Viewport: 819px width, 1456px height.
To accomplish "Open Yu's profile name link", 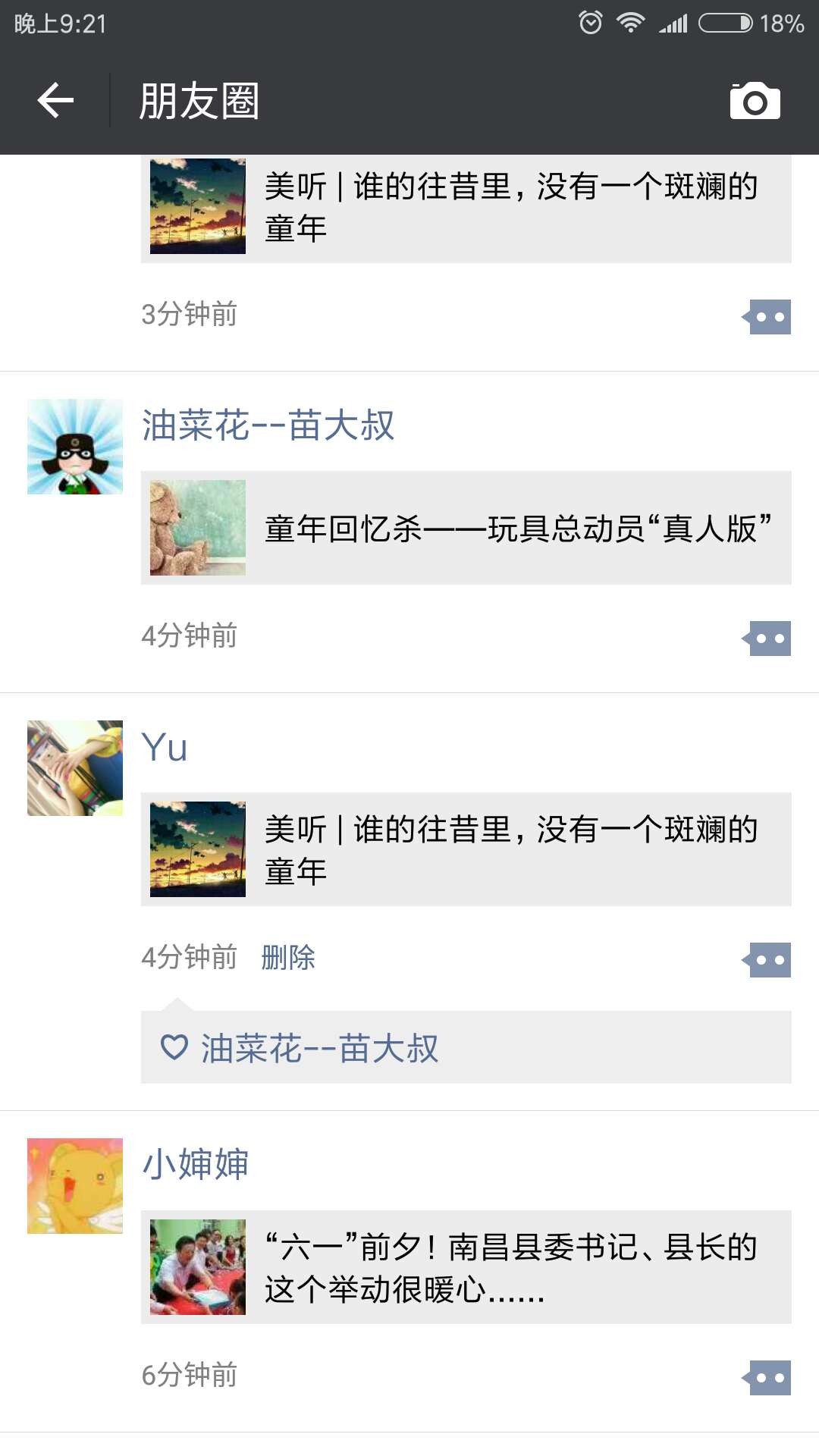I will point(165,747).
